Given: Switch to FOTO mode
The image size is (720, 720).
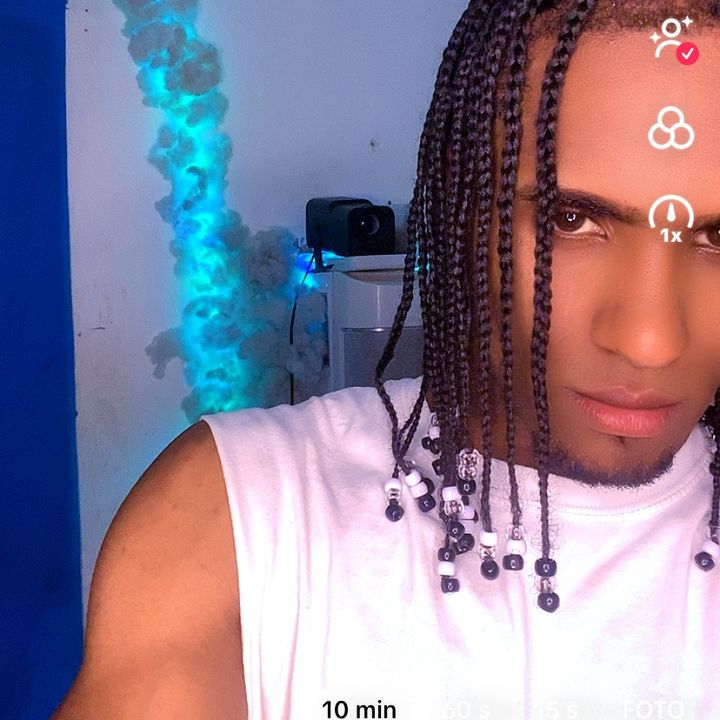Looking at the screenshot, I should 652,708.
